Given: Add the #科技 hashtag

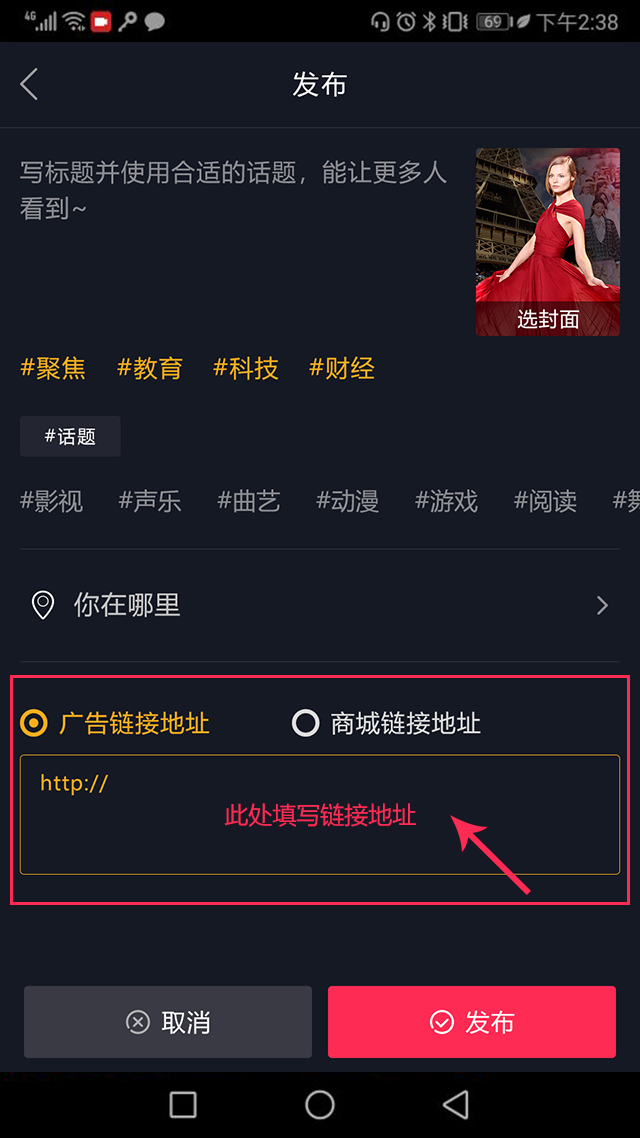Looking at the screenshot, I should [x=246, y=368].
